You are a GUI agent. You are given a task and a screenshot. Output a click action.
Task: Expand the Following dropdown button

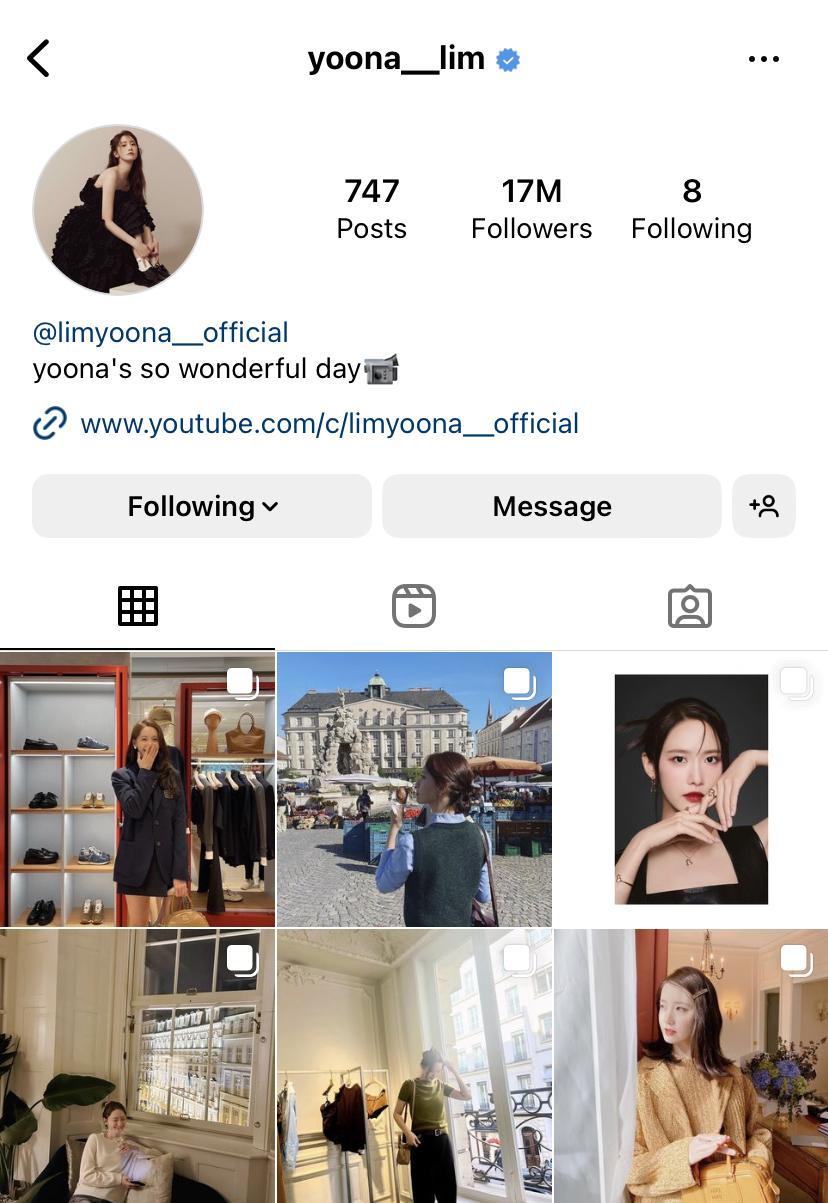point(202,506)
